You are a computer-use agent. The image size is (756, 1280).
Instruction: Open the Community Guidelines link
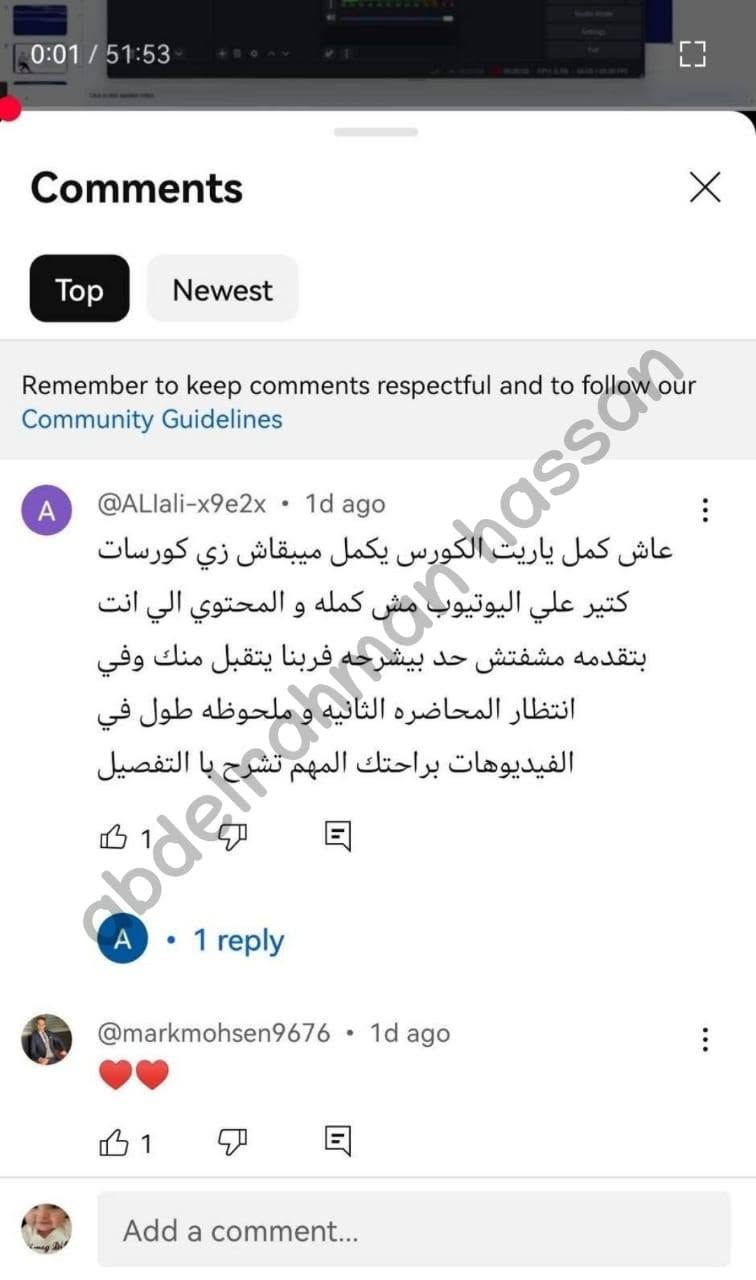pos(152,418)
